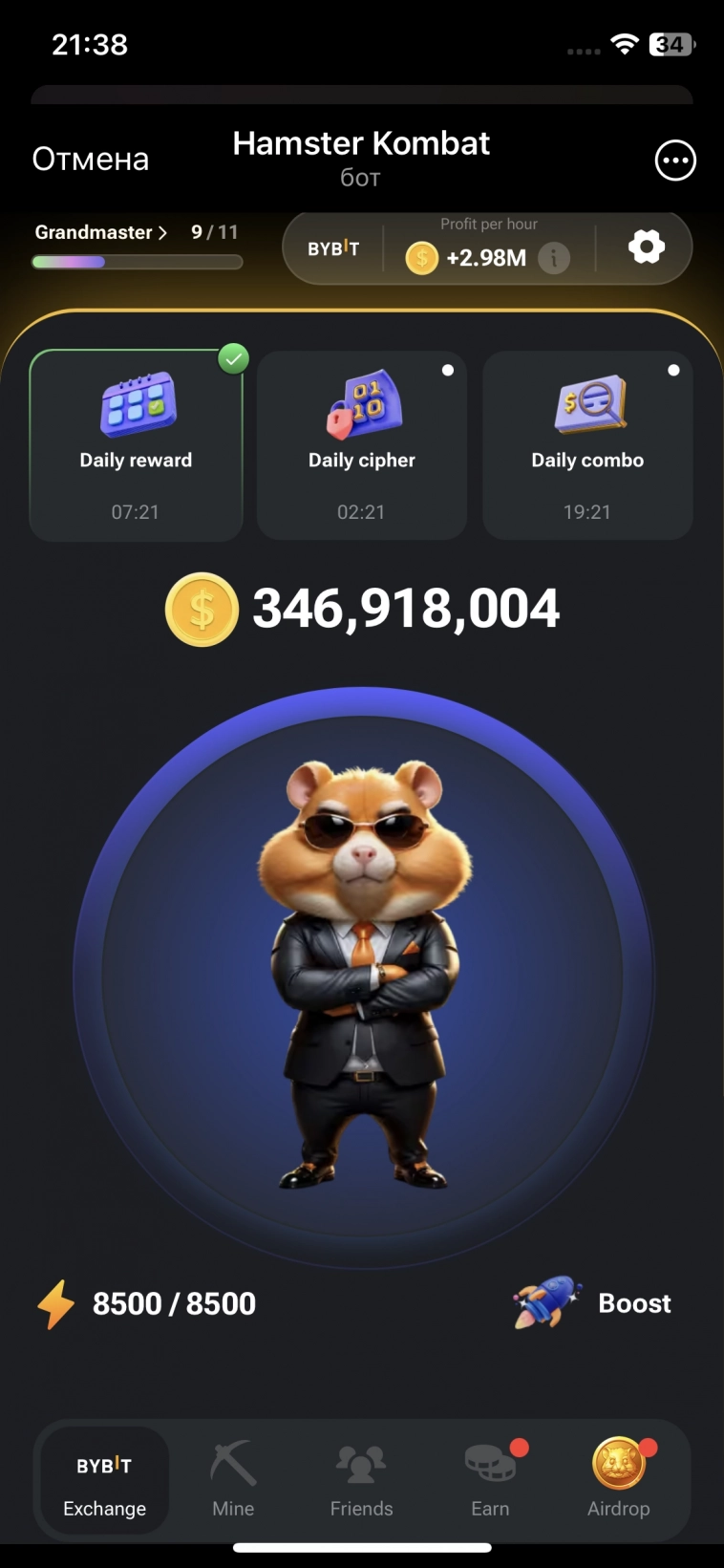Open the settings gear
724x1568 pixels.
[646, 247]
